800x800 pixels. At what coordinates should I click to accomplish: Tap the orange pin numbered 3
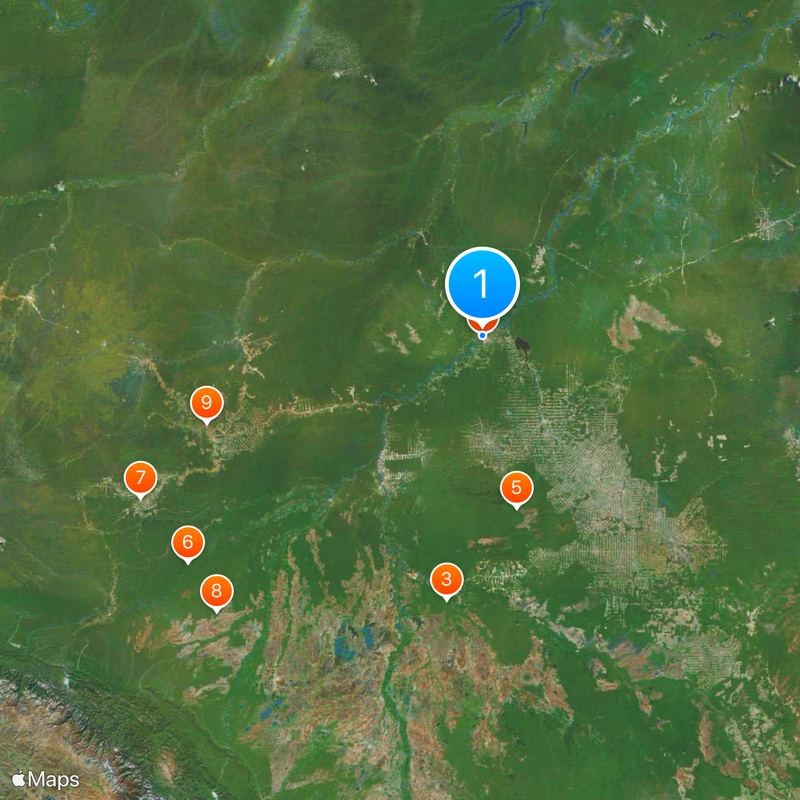446,579
